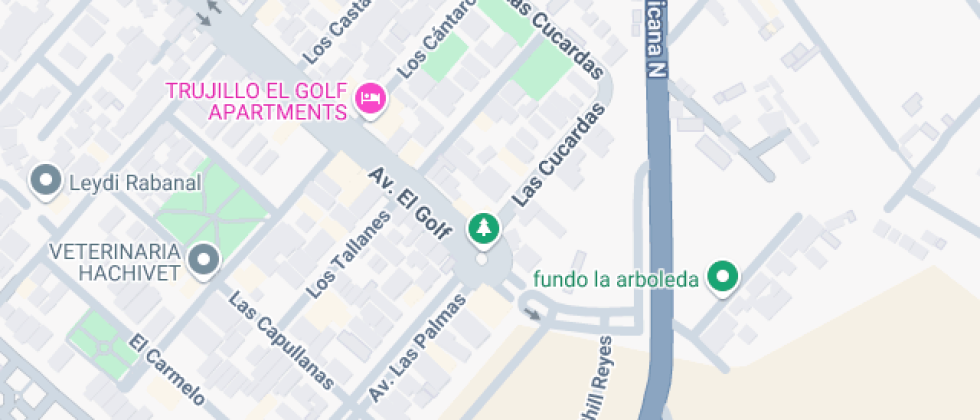Tap the Veterinaria Hachivet location pin
980x420 pixels.
coord(205,260)
